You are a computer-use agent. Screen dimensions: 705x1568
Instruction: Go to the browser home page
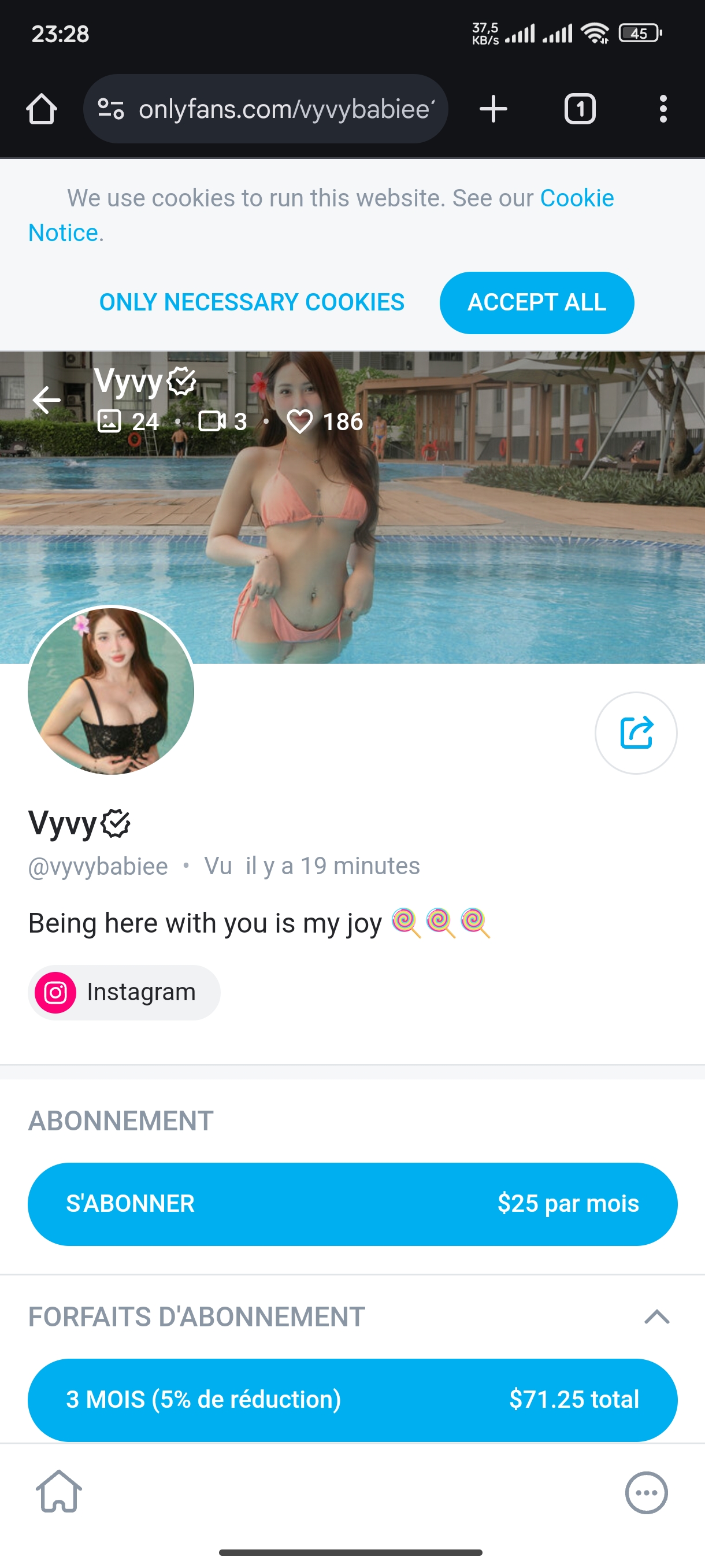42,109
